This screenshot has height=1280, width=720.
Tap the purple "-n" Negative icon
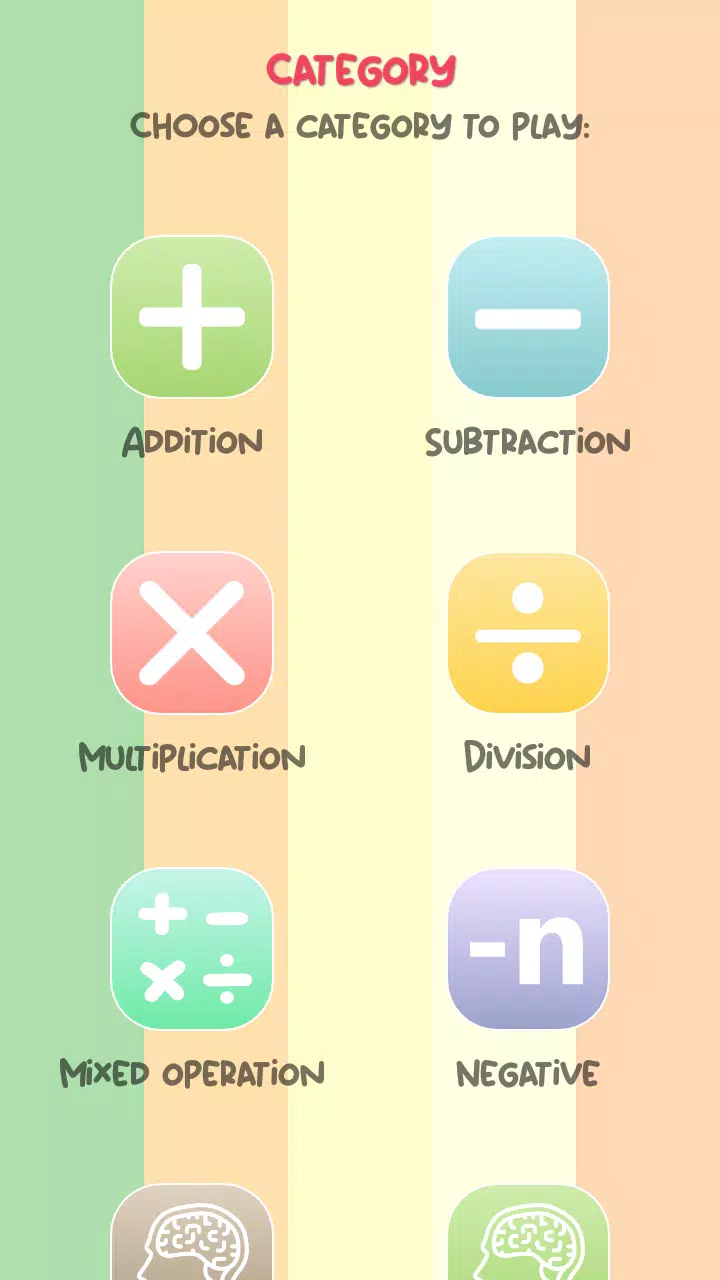pyautogui.click(x=528, y=948)
